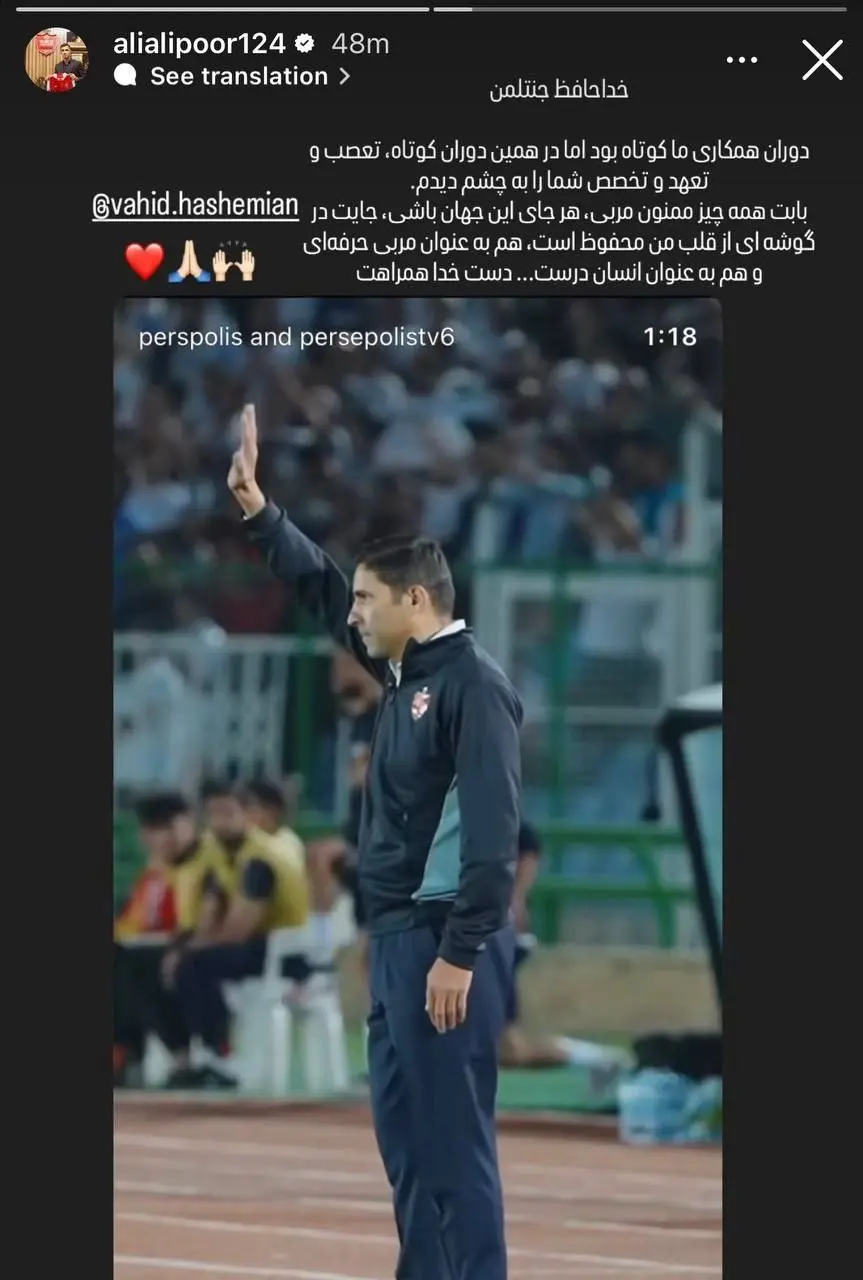This screenshot has height=1280, width=863.
Task: Open alialipoor124 profile picture
Action: tap(56, 60)
